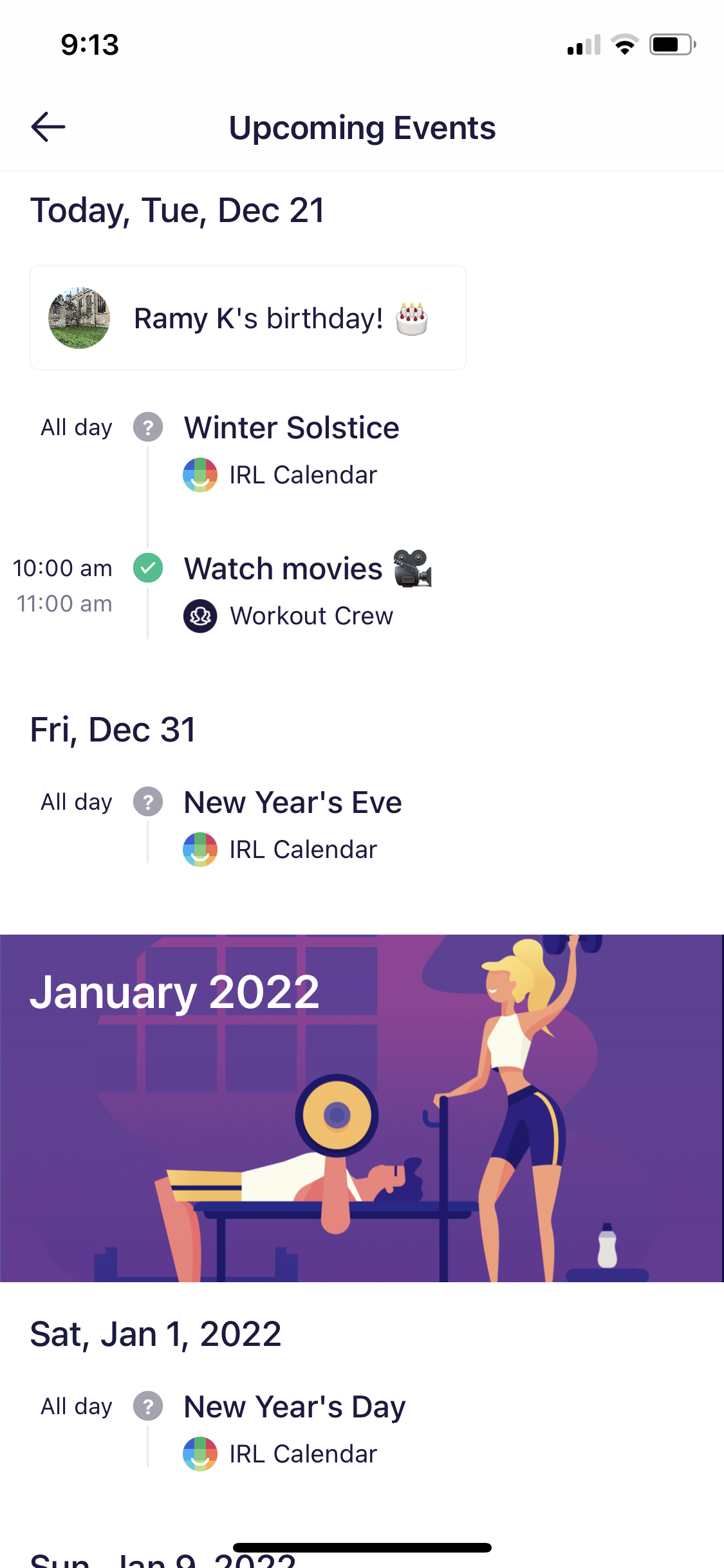Select the profile photo on Ramy K's birthday card
Viewport: 724px width, 1568px height.
(79, 317)
